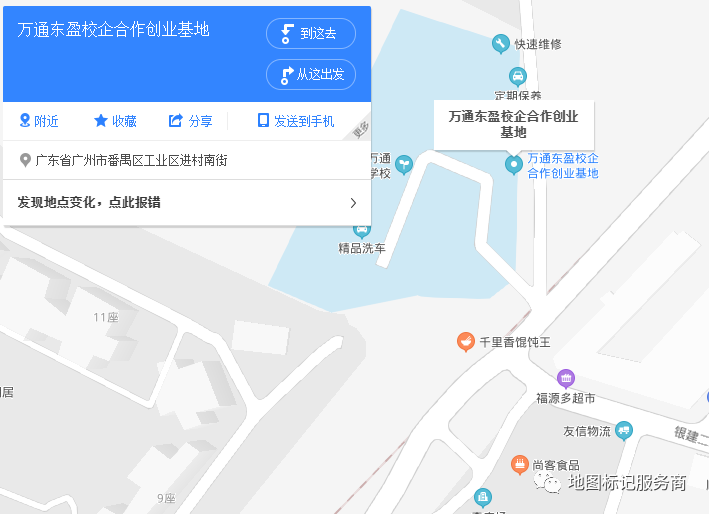Tap the 千里香馄饨王 restaurant marker
709x514 pixels.
[465, 342]
